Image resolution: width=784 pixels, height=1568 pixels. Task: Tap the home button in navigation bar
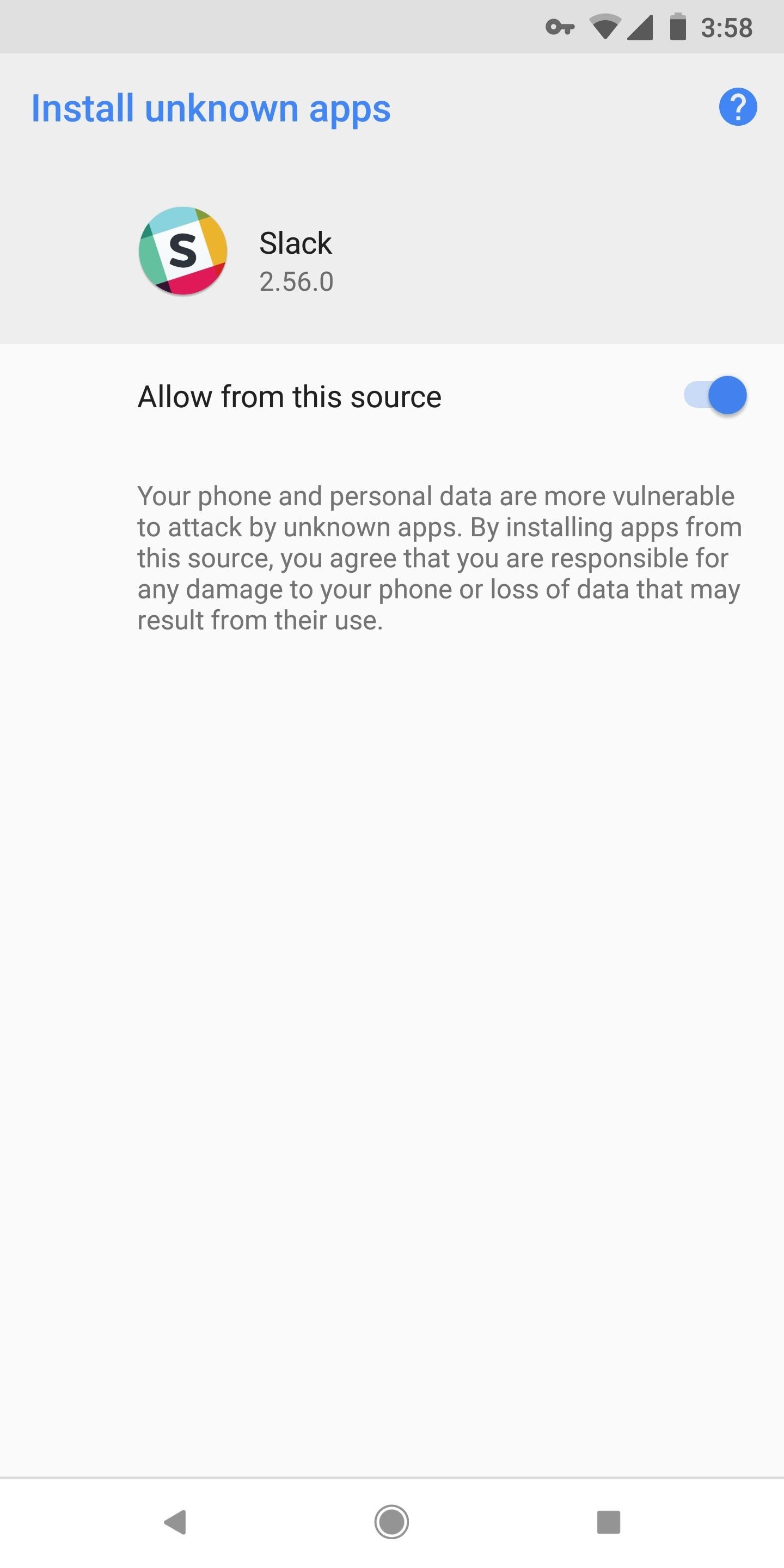(391, 1522)
